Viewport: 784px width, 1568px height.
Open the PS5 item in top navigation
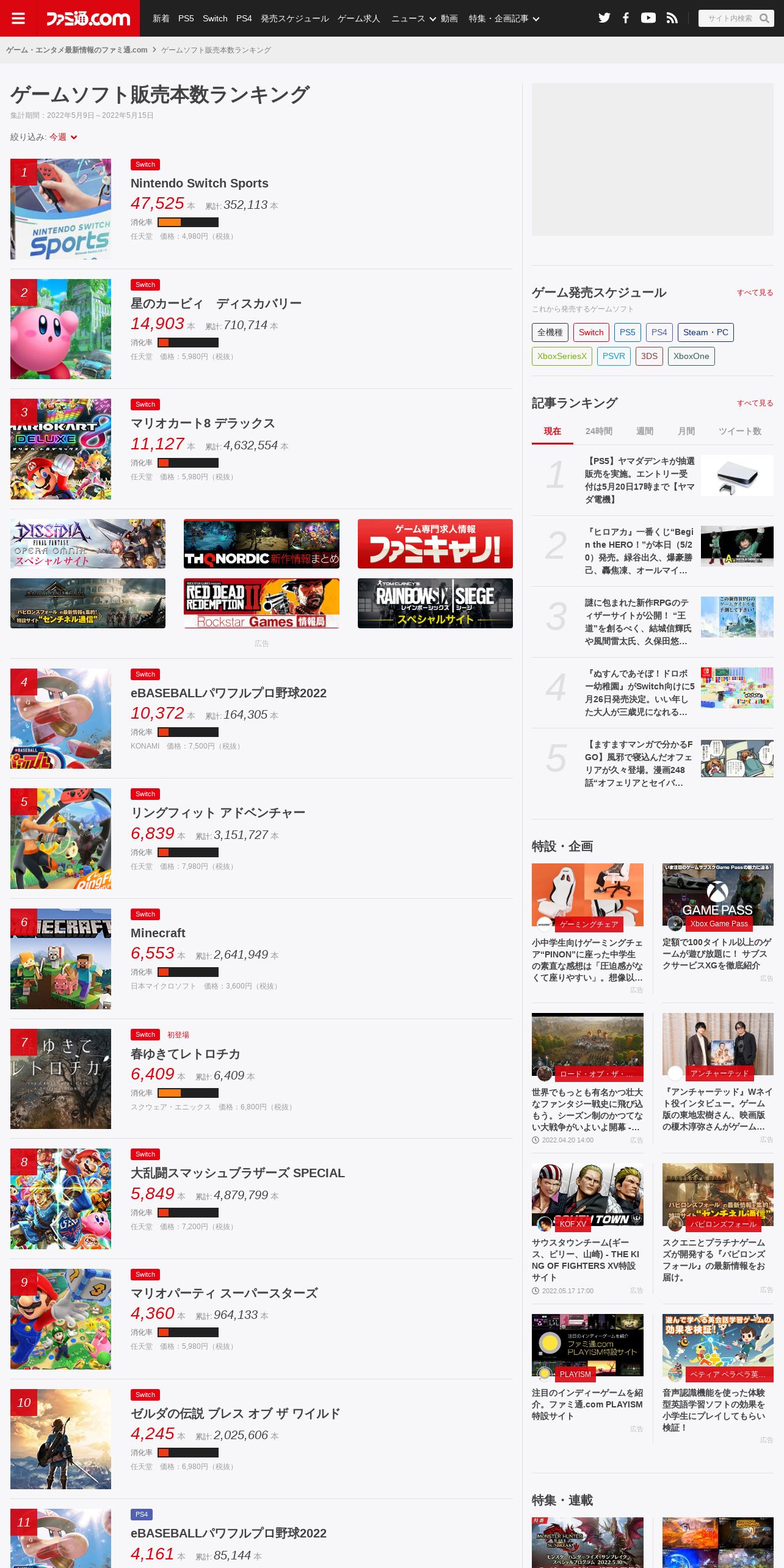click(x=186, y=18)
